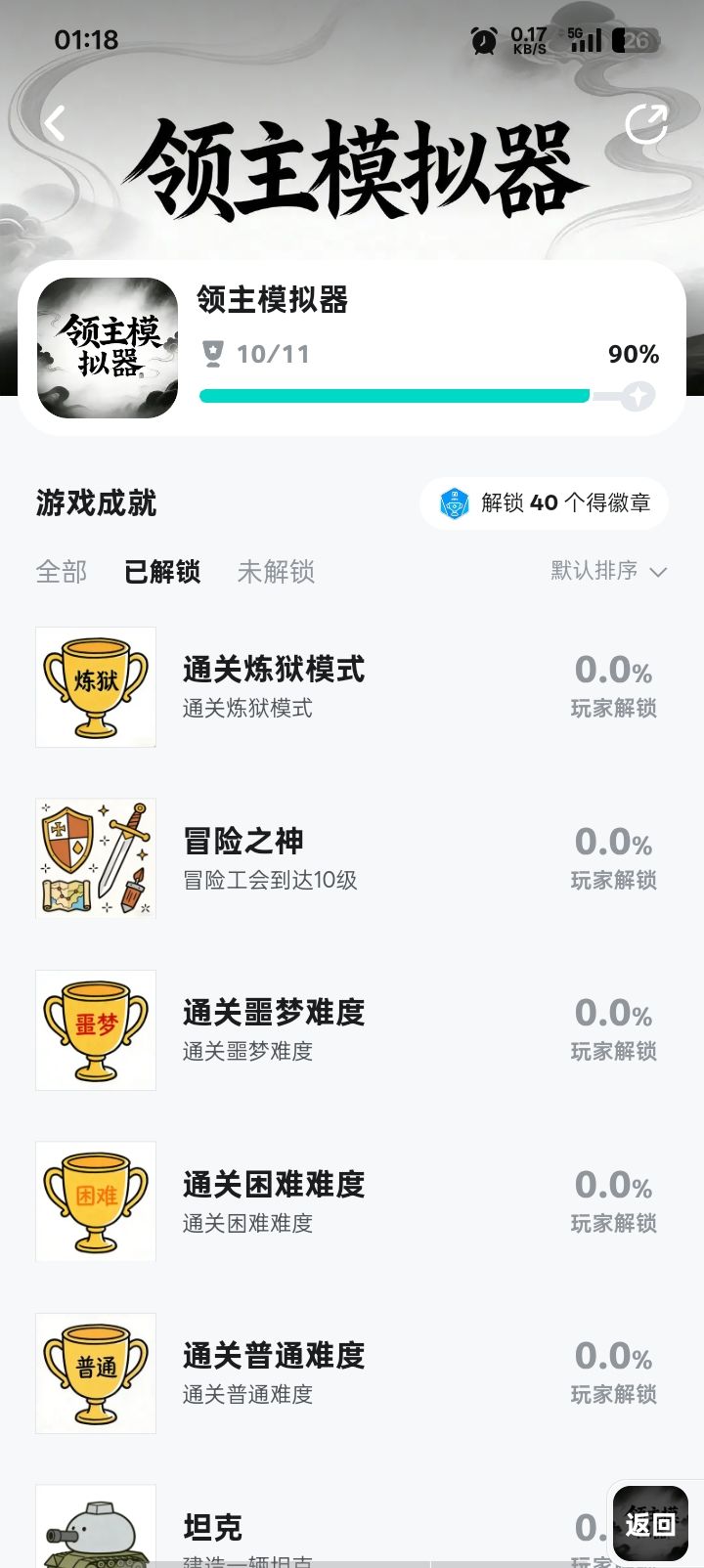Show the 未解锁 achievements tab
Image resolution: width=704 pixels, height=1568 pixels.
276,572
